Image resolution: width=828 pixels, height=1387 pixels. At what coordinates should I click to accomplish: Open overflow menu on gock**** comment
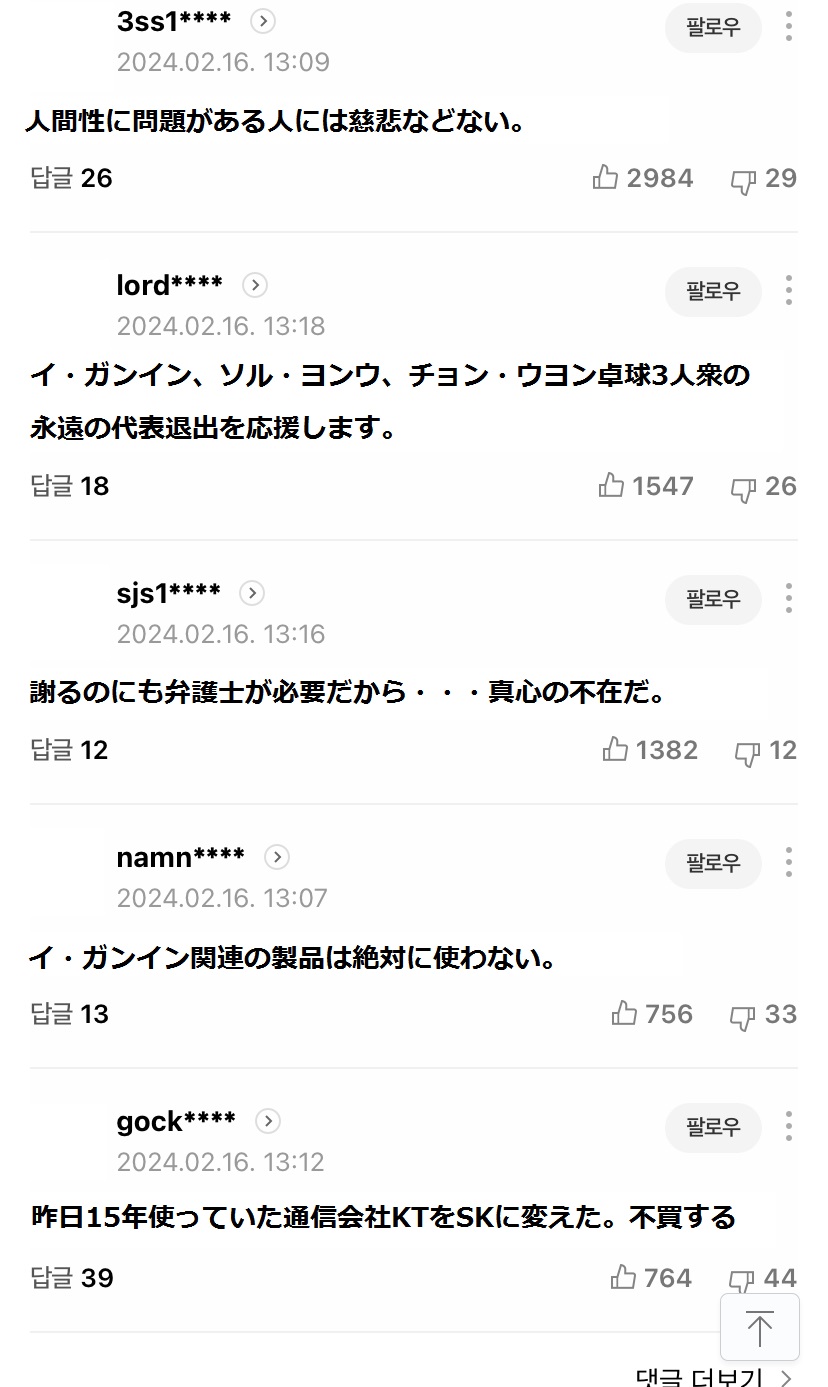[789, 1127]
